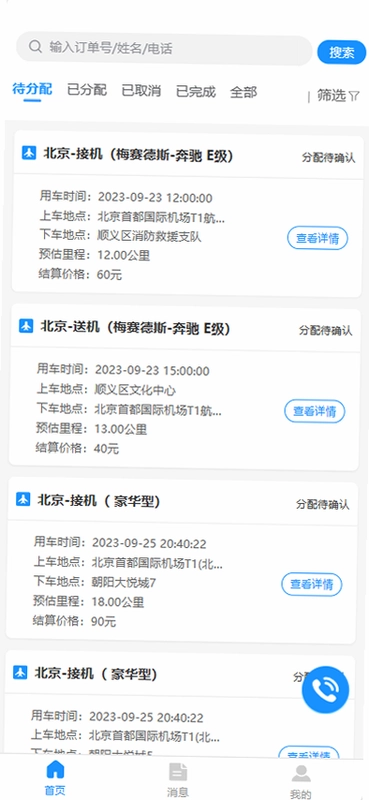The image size is (369, 800).
Task: View details of the 朝阳大悦城7 order
Action: tap(311, 584)
